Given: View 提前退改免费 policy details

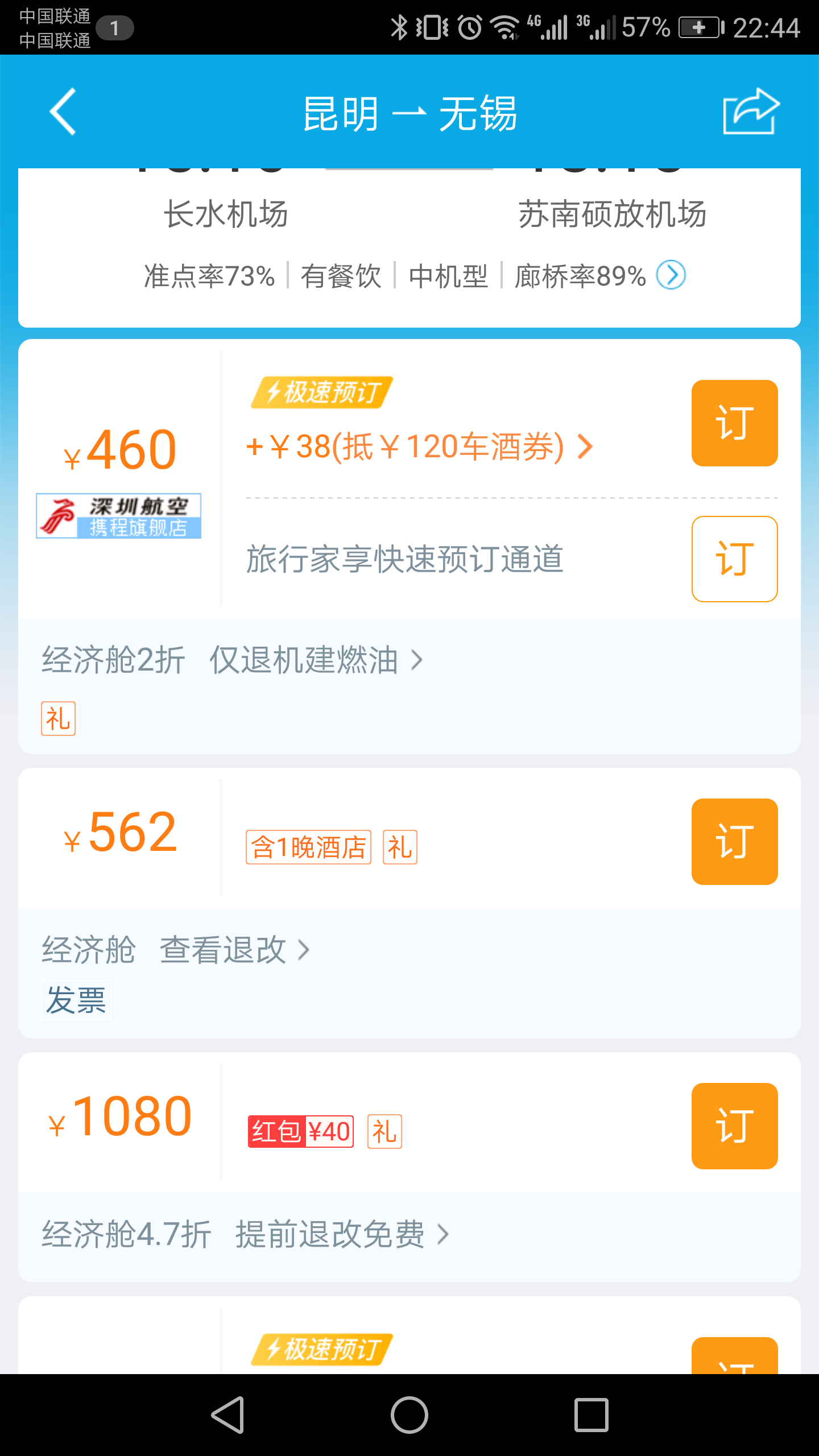Looking at the screenshot, I should click(342, 1234).
